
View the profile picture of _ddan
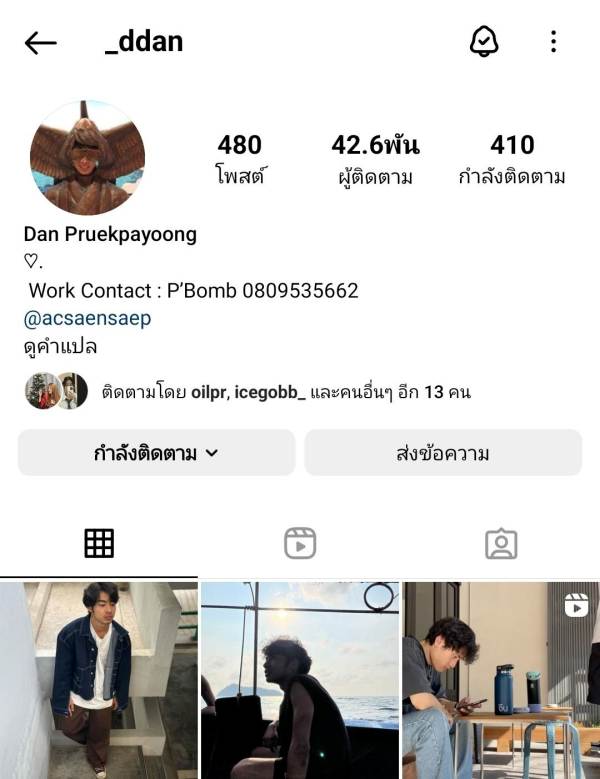pyautogui.click(x=87, y=158)
